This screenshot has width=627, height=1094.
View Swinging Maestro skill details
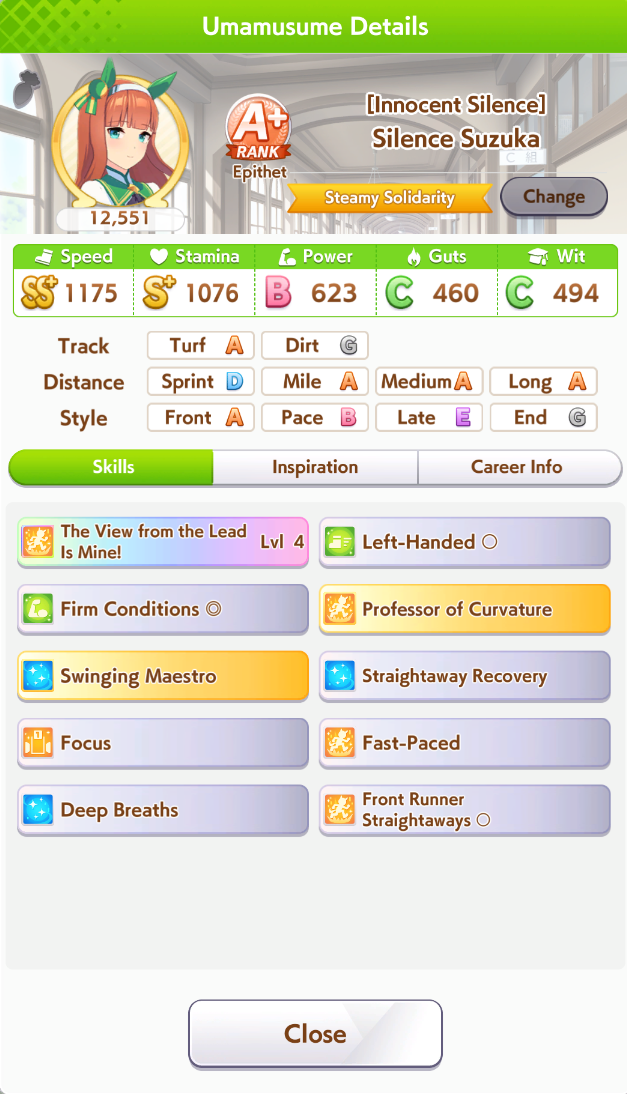[163, 676]
